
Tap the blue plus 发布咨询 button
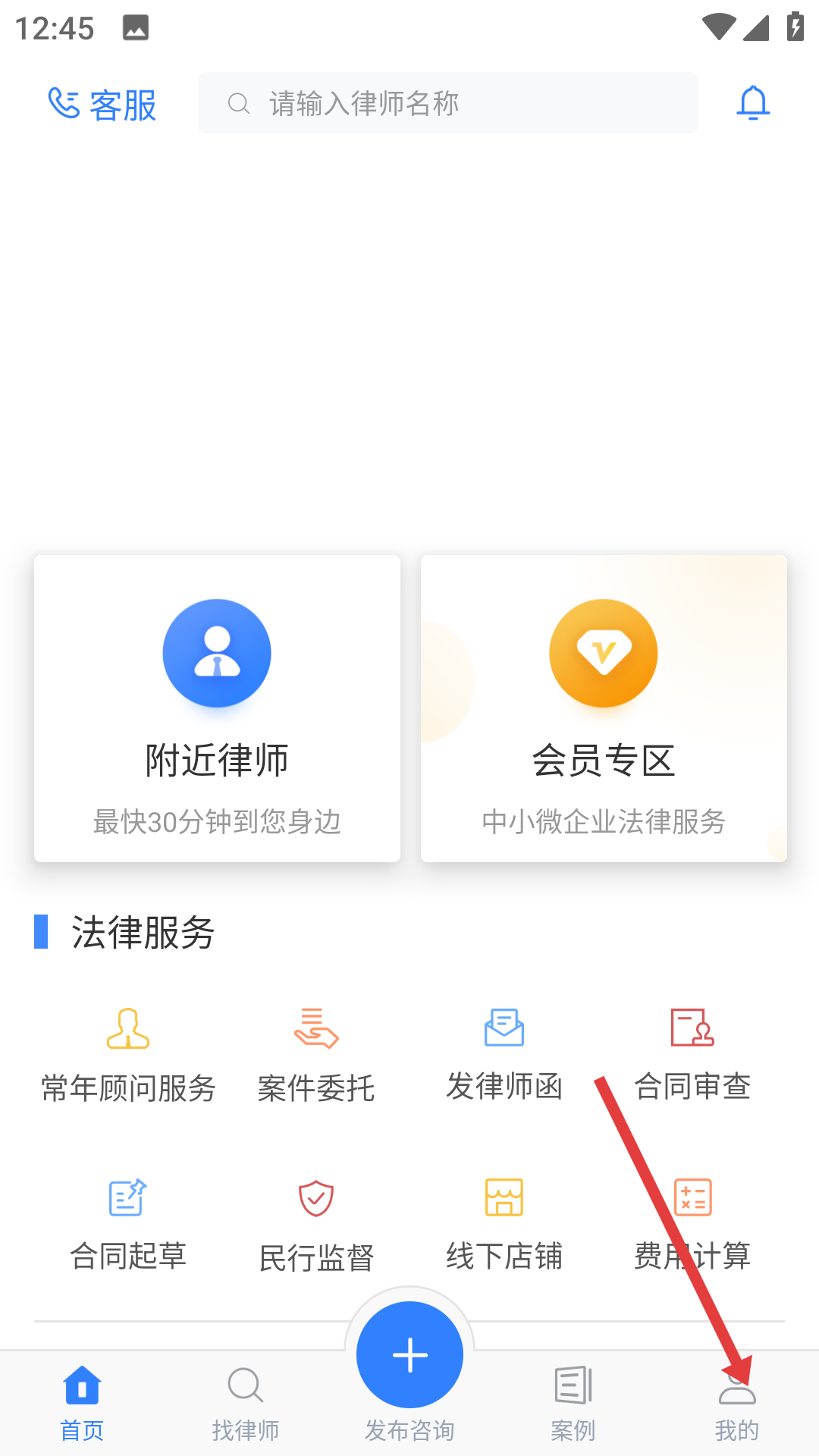(409, 1355)
